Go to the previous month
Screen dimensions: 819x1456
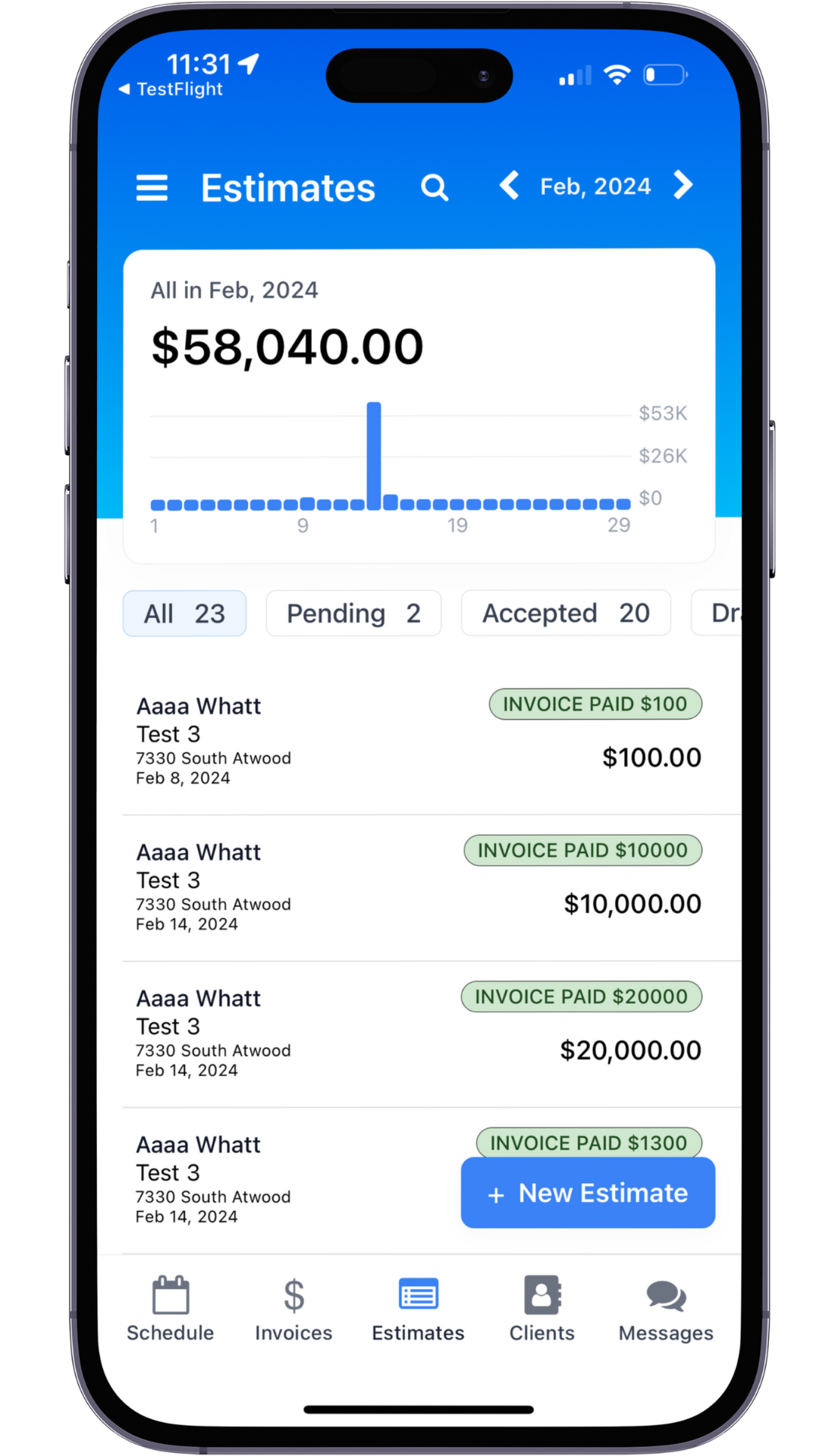click(x=510, y=186)
